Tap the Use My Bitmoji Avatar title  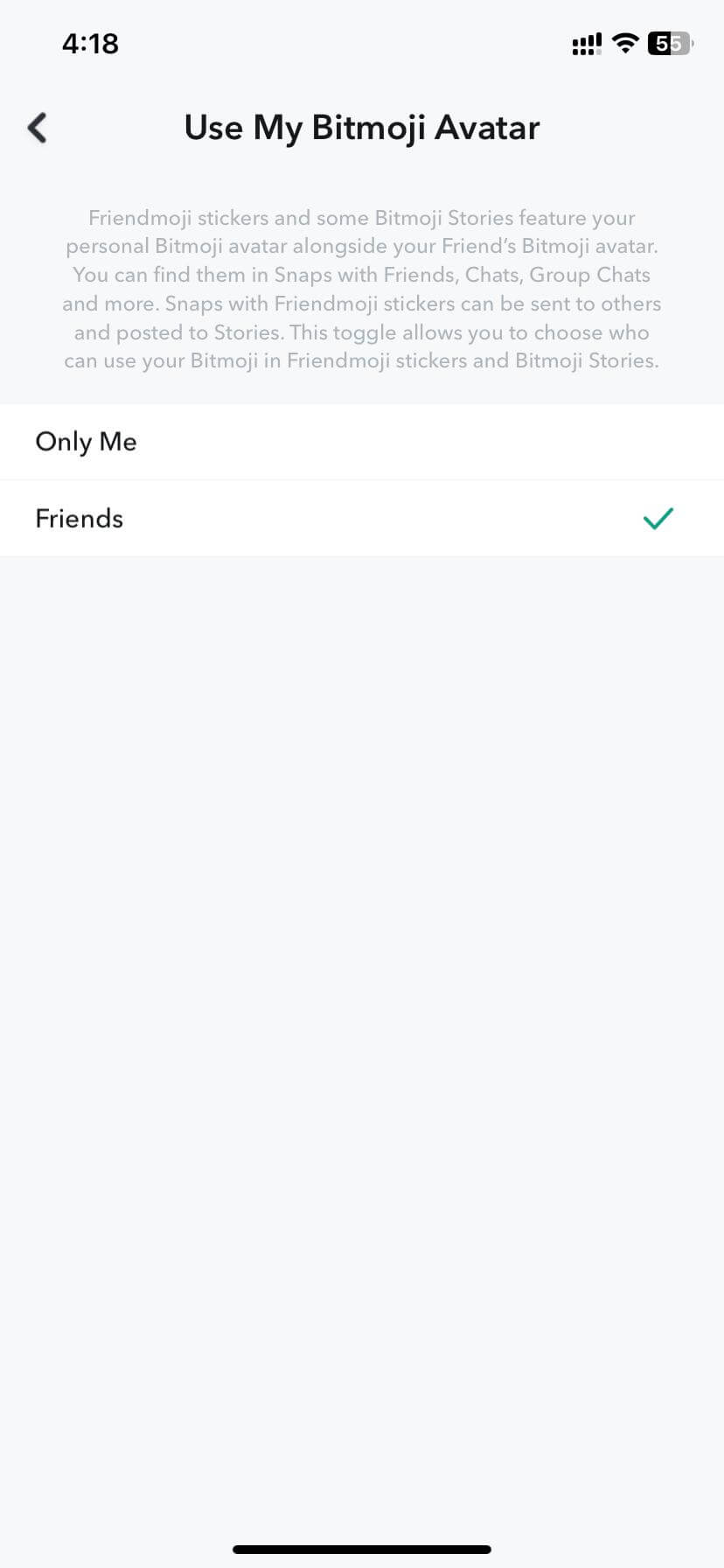361,127
